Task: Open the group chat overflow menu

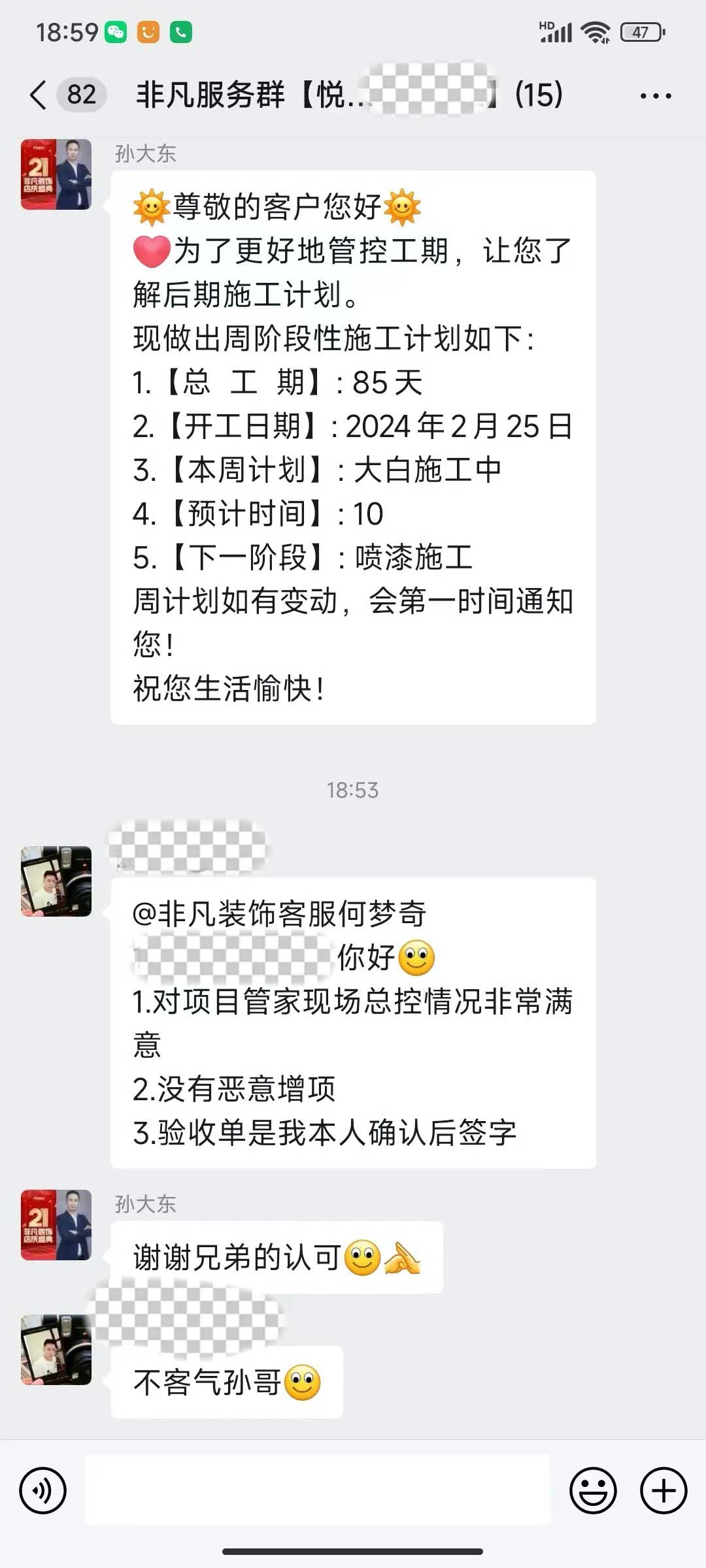Action: click(x=655, y=96)
